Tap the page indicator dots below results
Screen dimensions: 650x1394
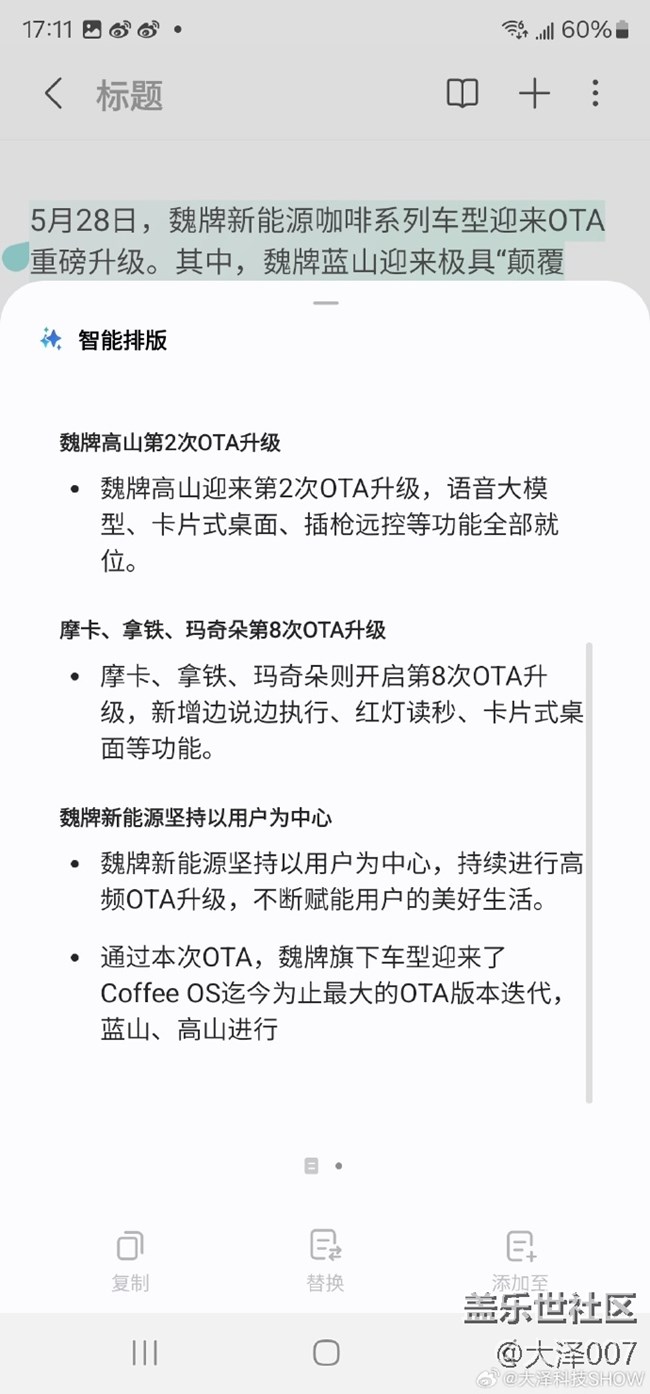(324, 1165)
